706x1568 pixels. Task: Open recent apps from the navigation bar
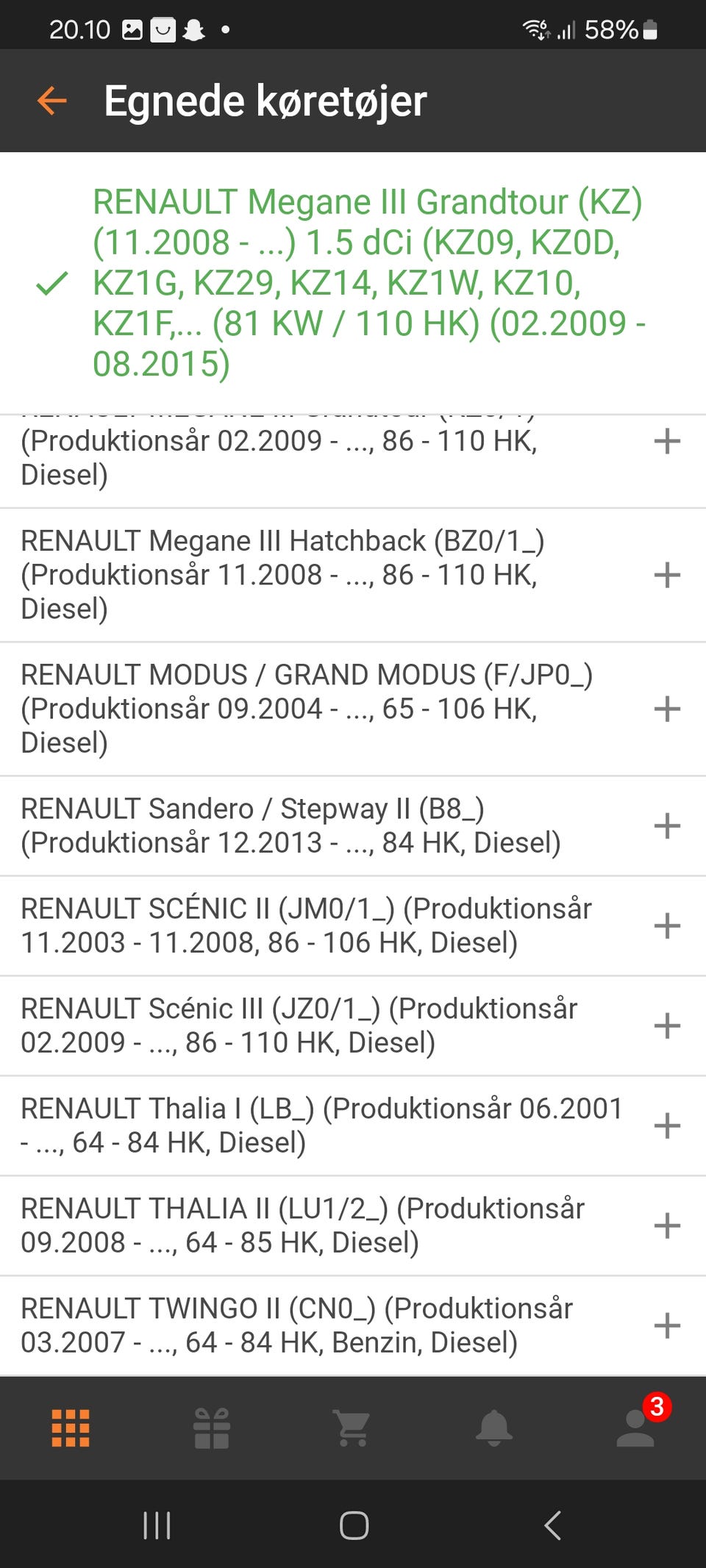(x=157, y=1525)
